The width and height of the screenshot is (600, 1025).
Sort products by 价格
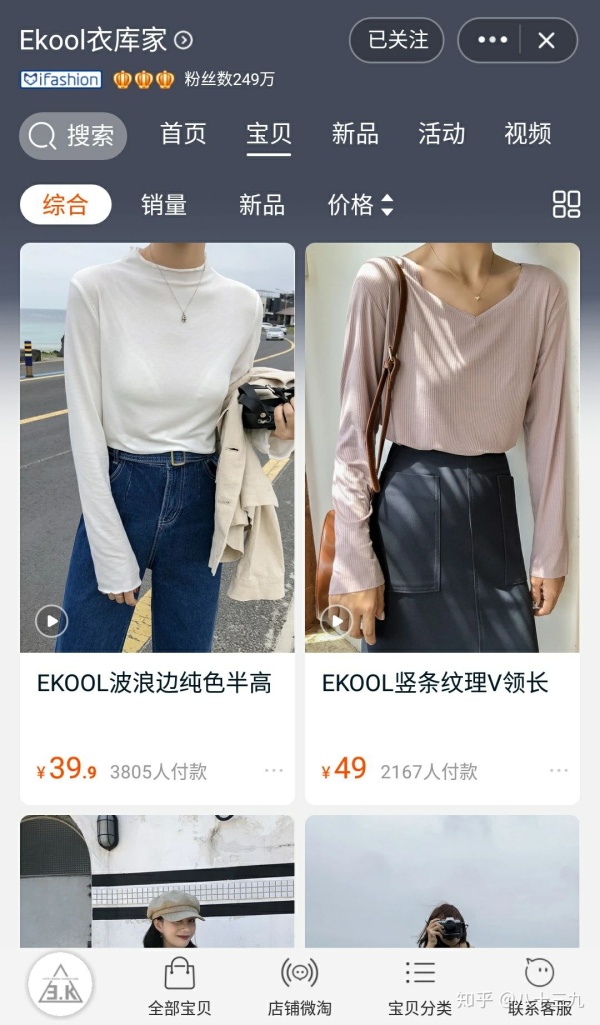click(360, 205)
